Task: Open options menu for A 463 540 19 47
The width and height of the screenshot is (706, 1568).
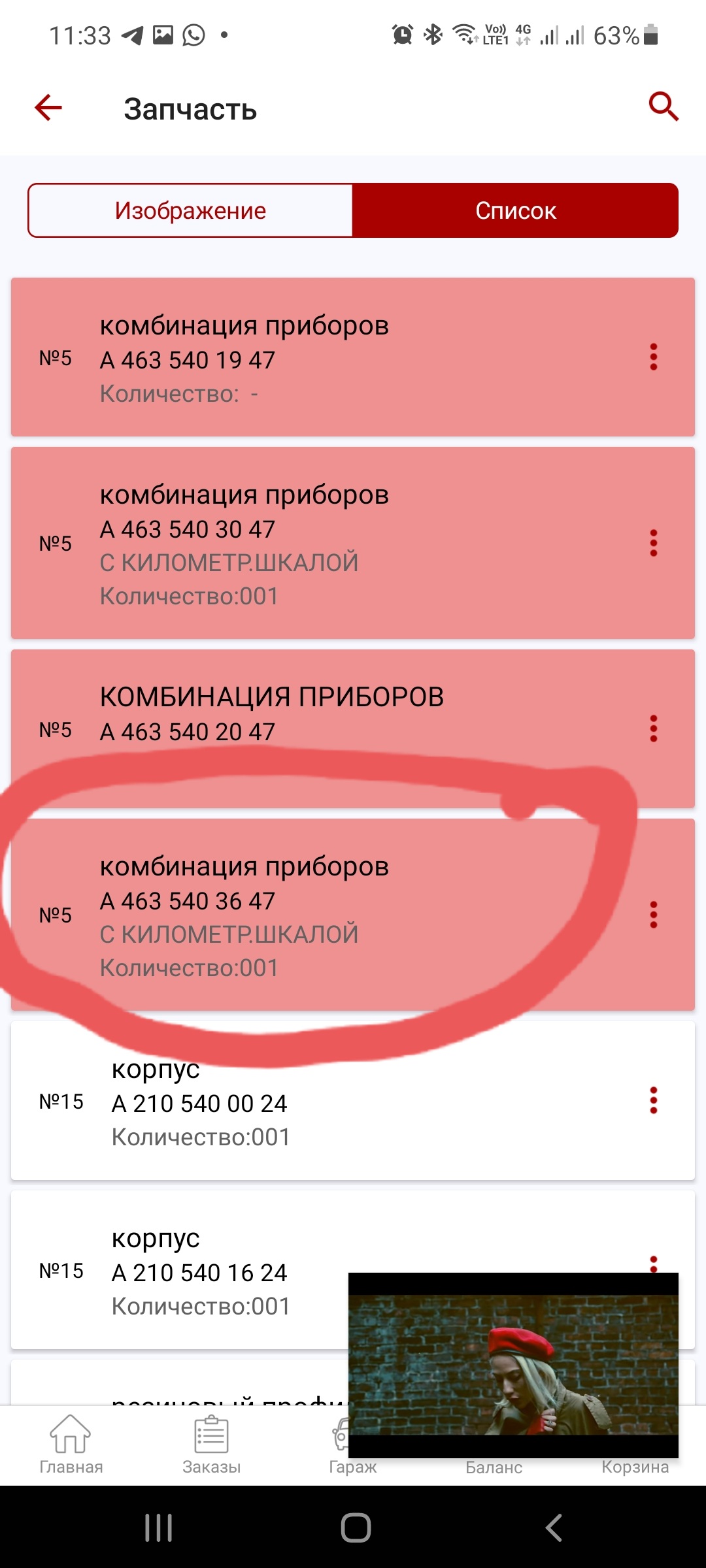Action: coord(653,357)
